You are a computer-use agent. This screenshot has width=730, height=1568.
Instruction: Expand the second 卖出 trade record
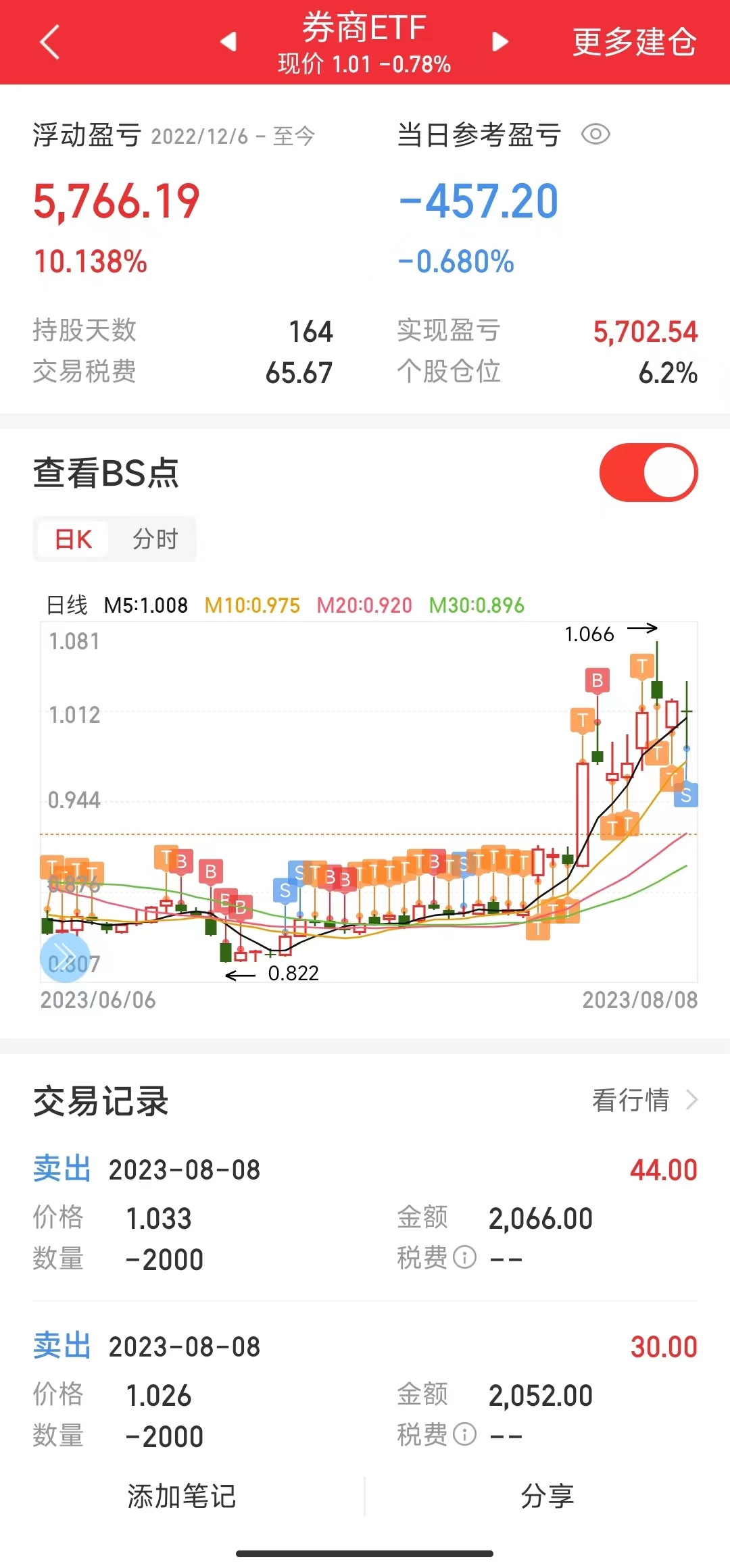pos(365,1346)
